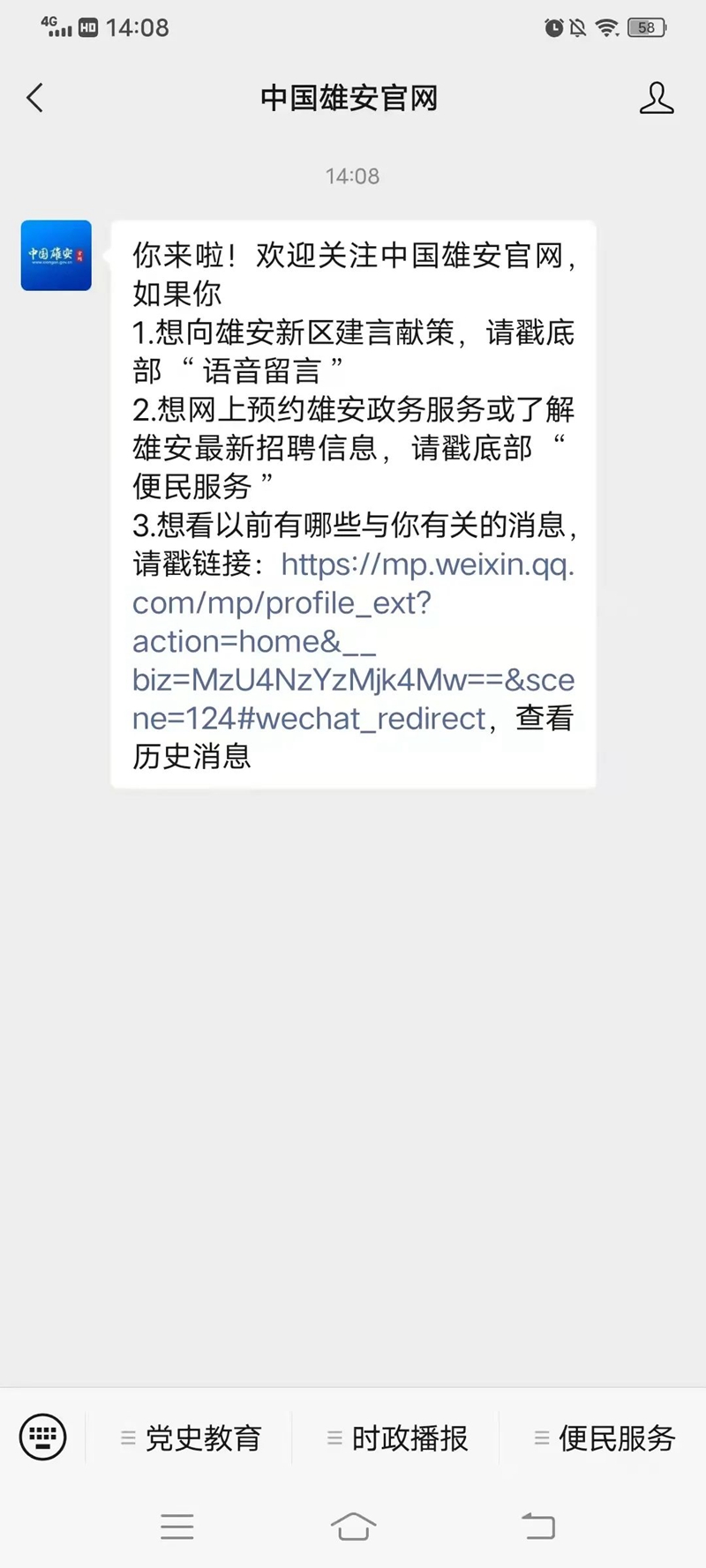Go back from the 中国雄安官网 chat
The image size is (706, 1568).
[x=35, y=98]
